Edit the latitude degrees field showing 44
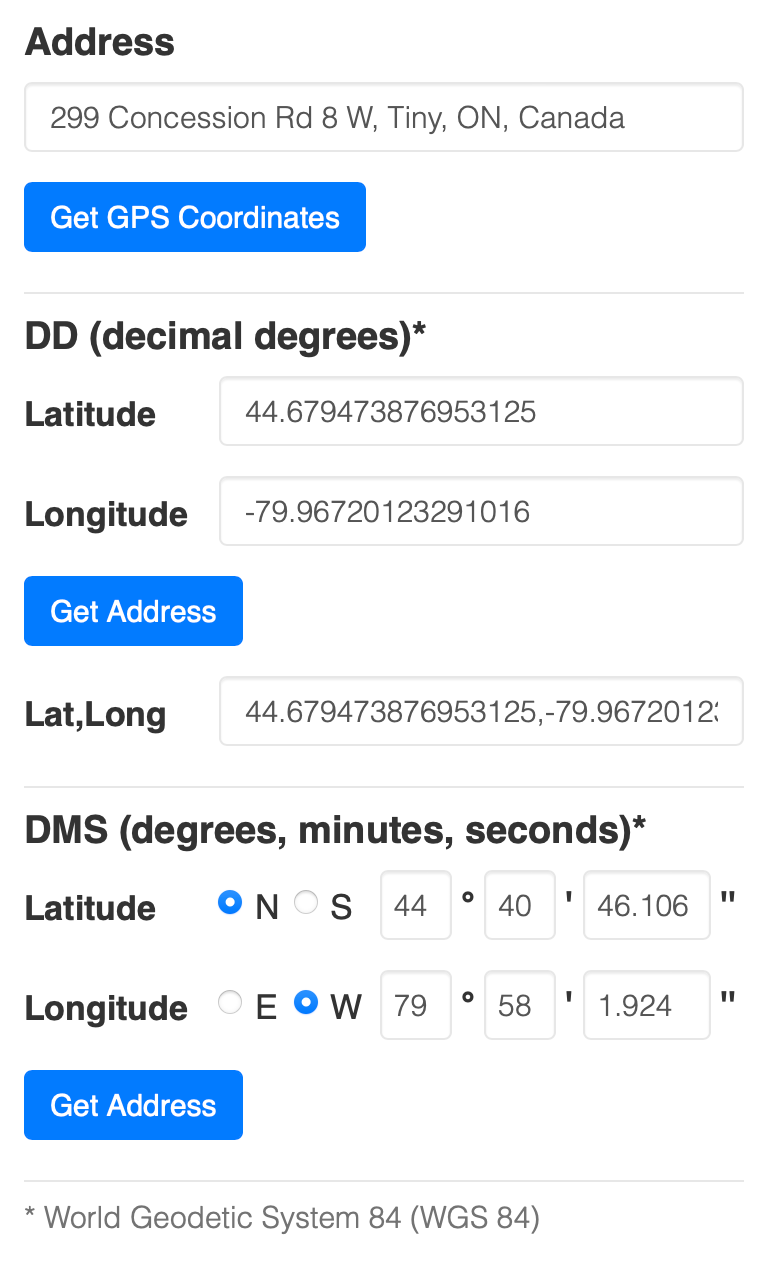Image resolution: width=778 pixels, height=1270 pixels. coord(415,905)
